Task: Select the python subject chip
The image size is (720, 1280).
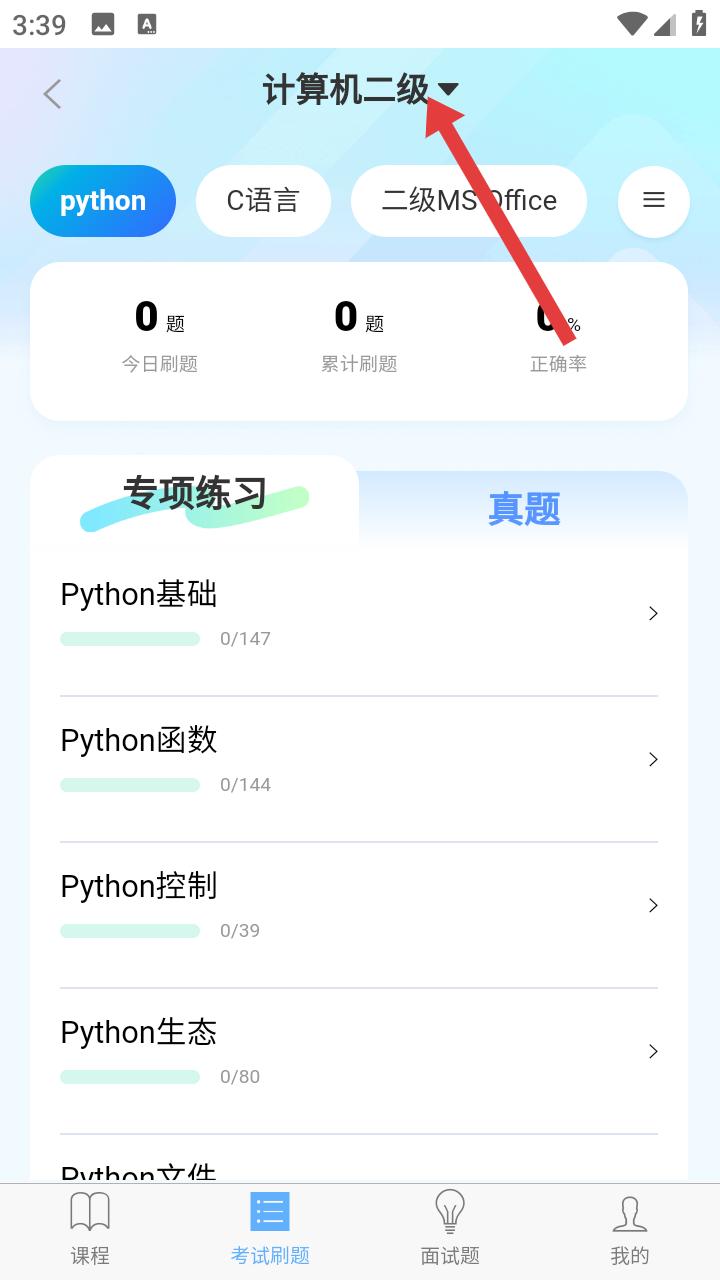Action: [103, 201]
